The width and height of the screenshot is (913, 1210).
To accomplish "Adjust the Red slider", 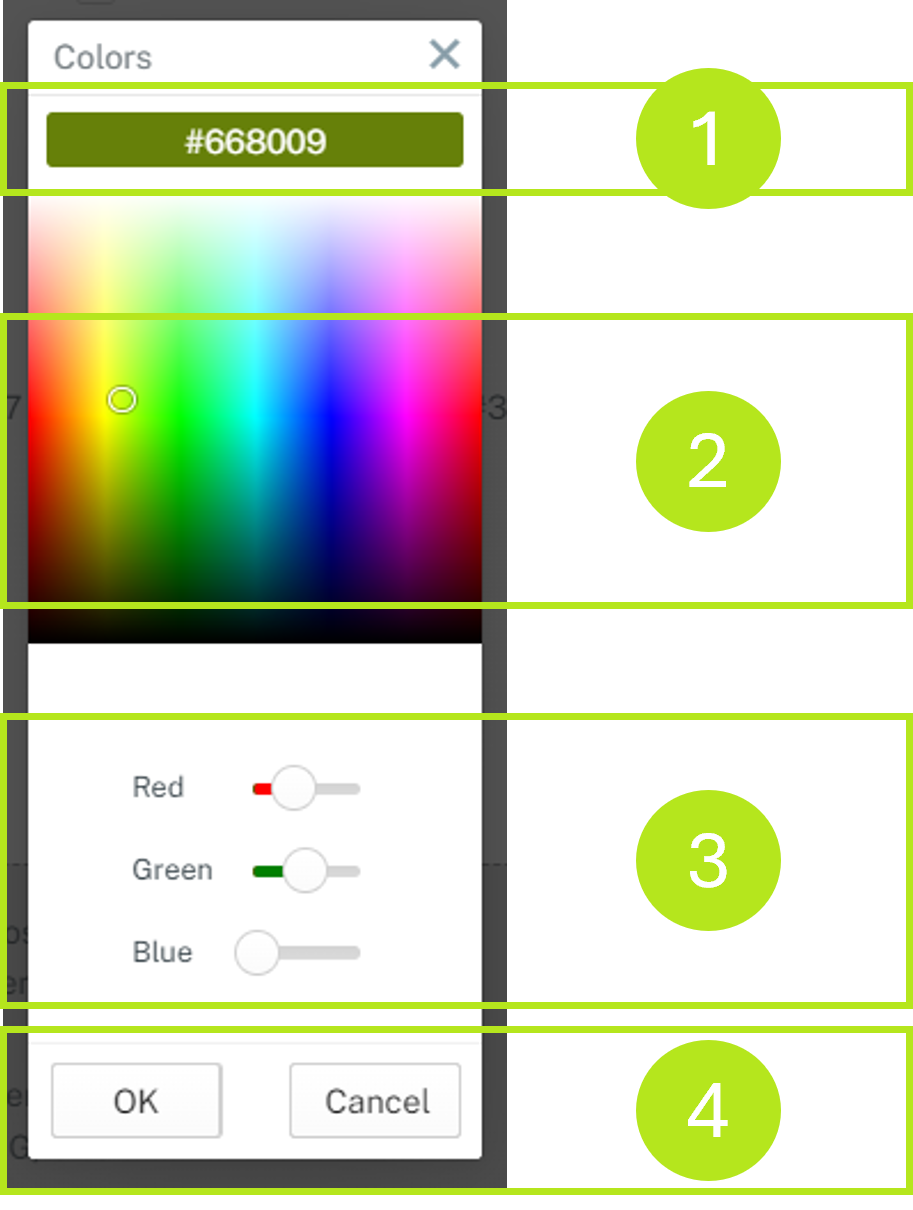I will click(x=294, y=789).
